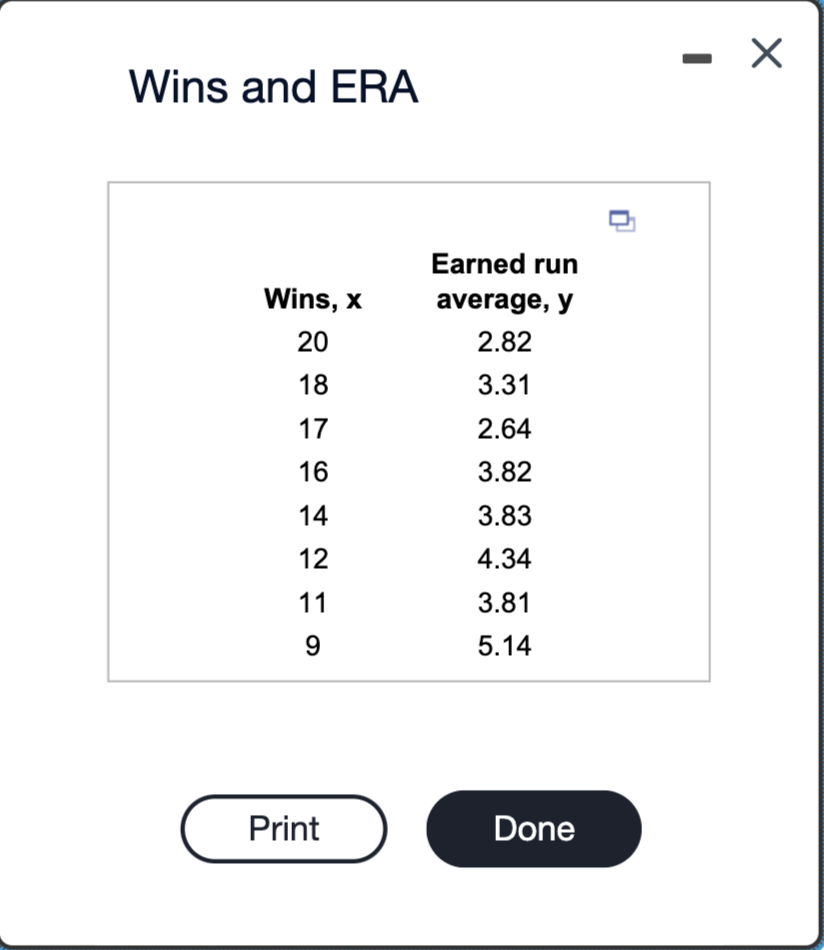
Task: Select the ERA value 5.14
Action: tap(505, 645)
